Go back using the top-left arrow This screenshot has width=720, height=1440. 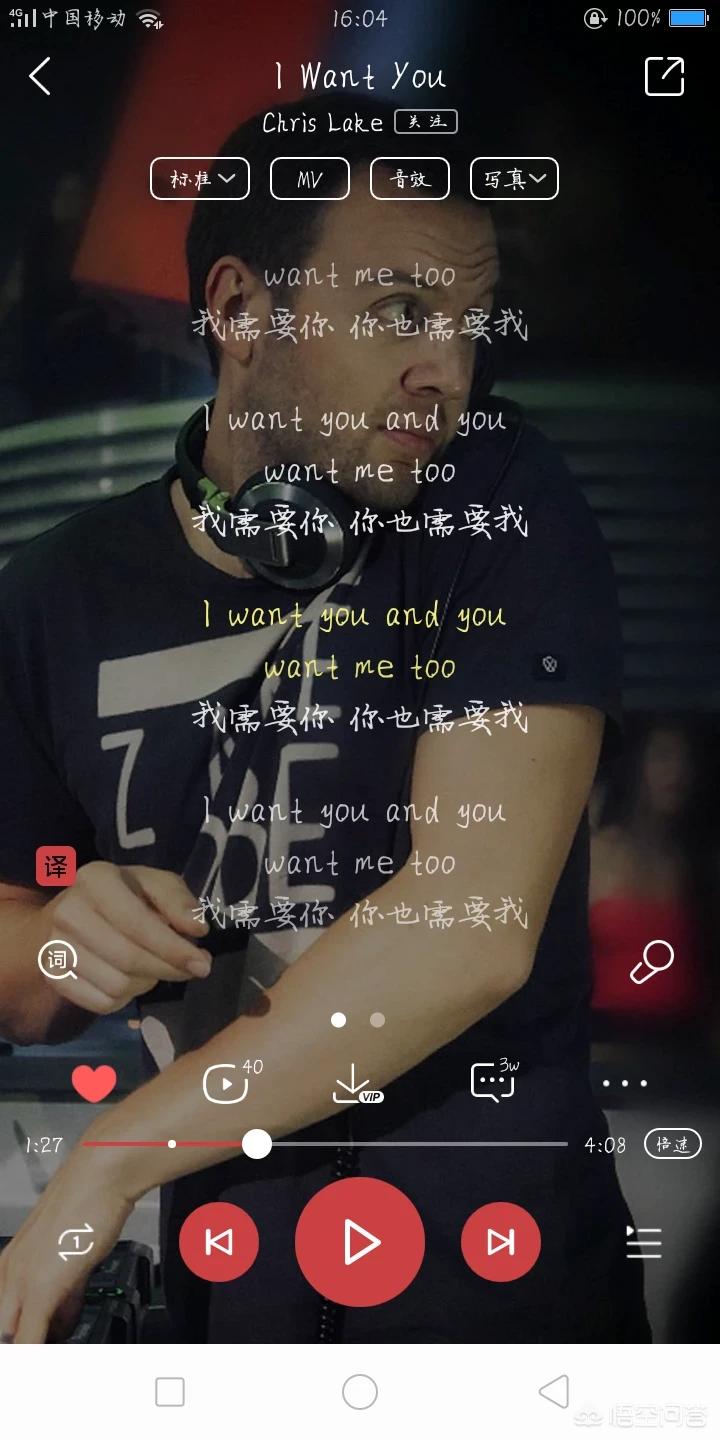40,76
